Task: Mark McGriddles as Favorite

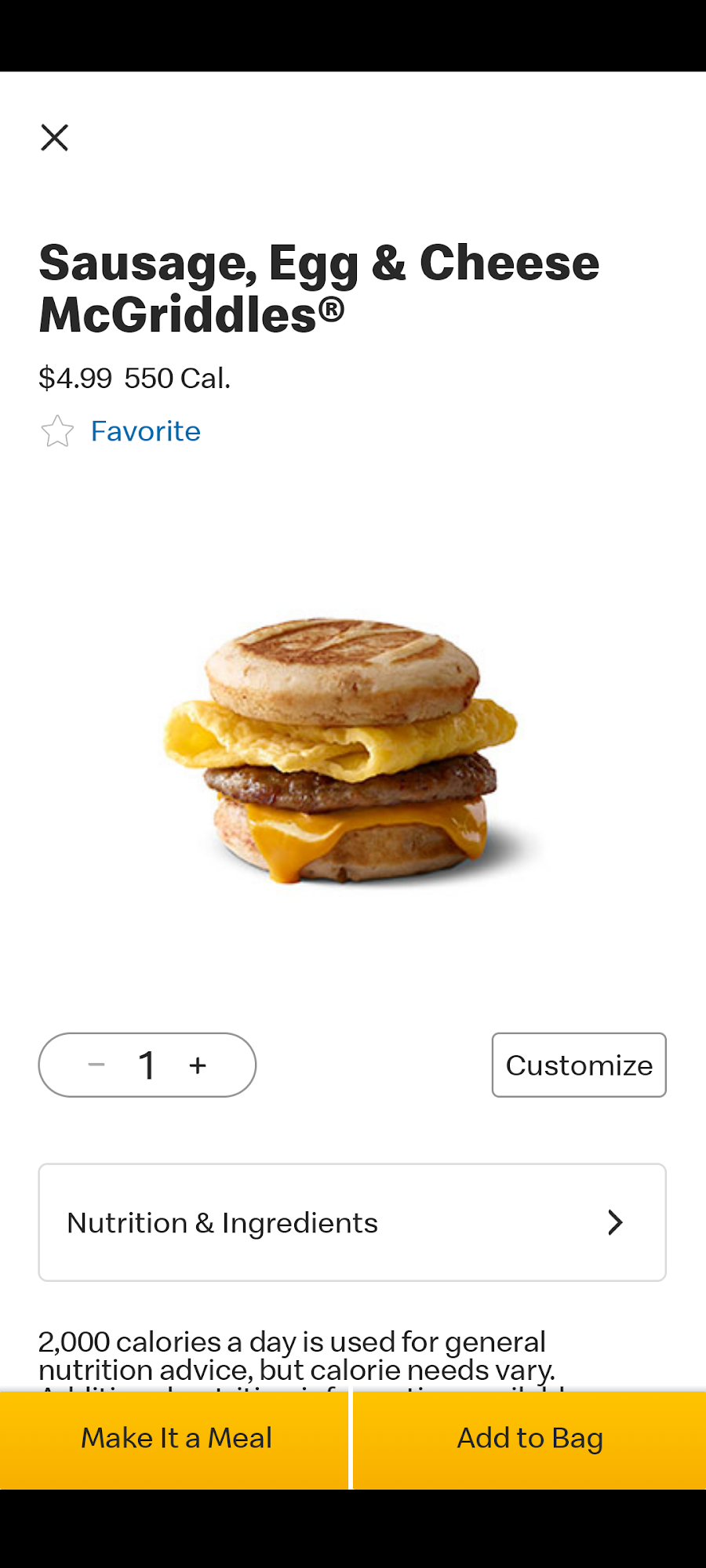Action: [x=122, y=431]
